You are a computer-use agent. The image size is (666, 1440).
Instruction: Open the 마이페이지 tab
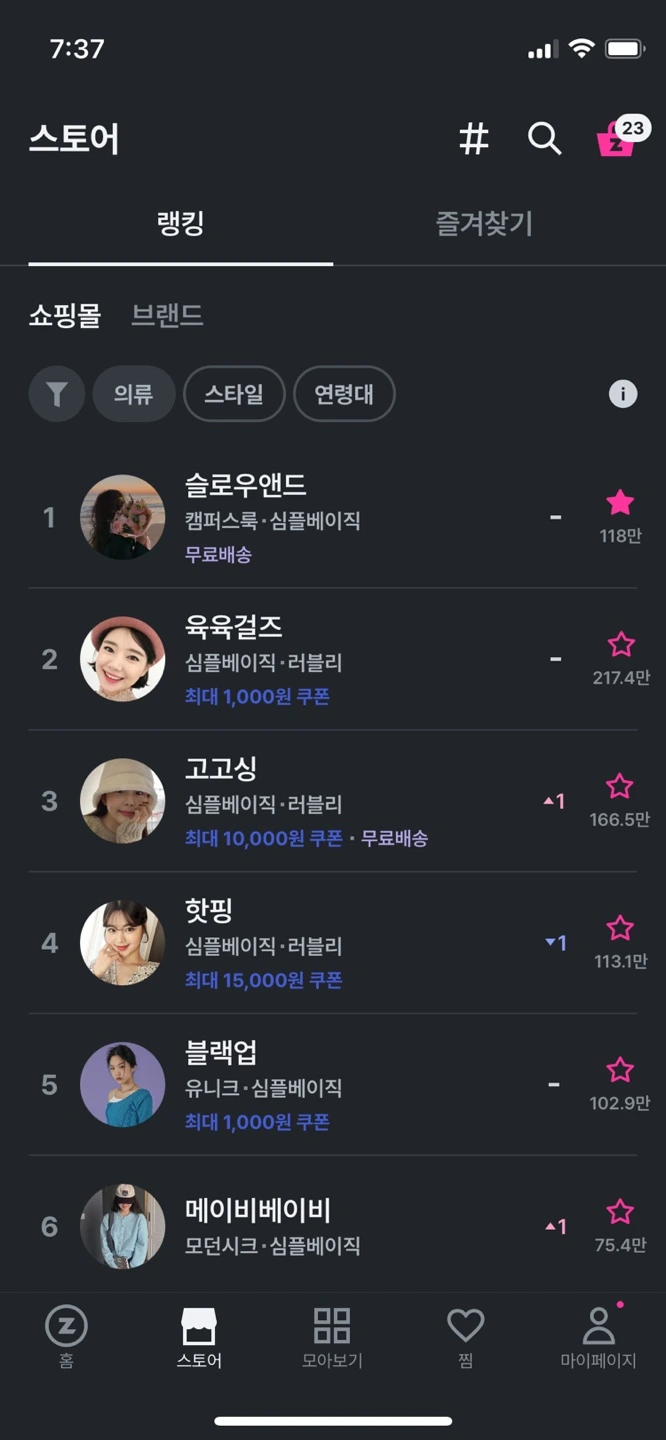click(x=598, y=1336)
